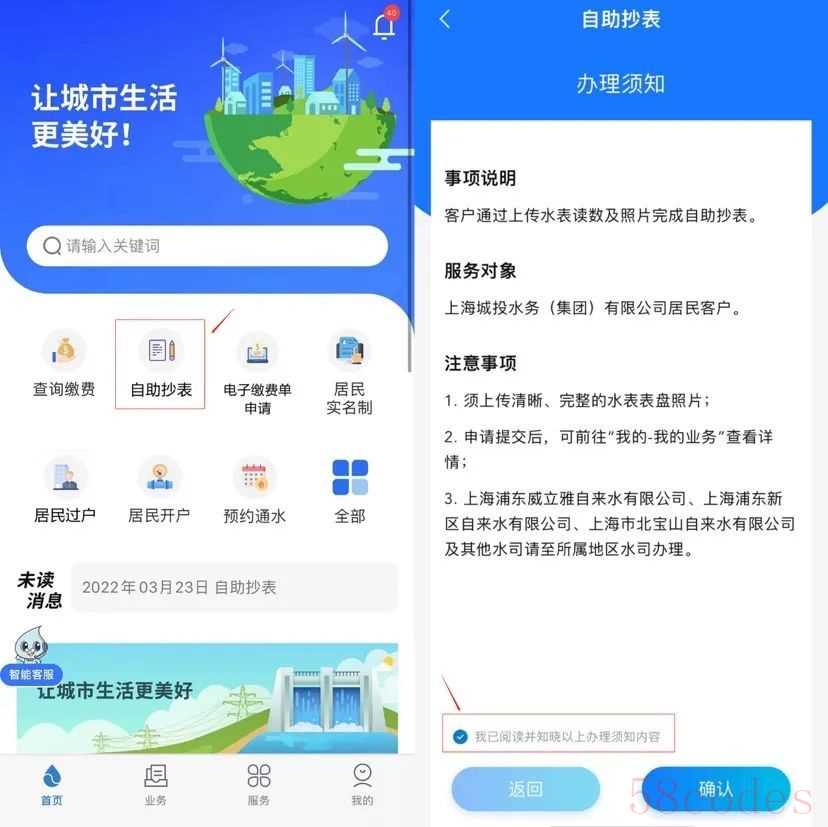Switch to the 我的 tab
This screenshot has width=828, height=827.
(362, 785)
